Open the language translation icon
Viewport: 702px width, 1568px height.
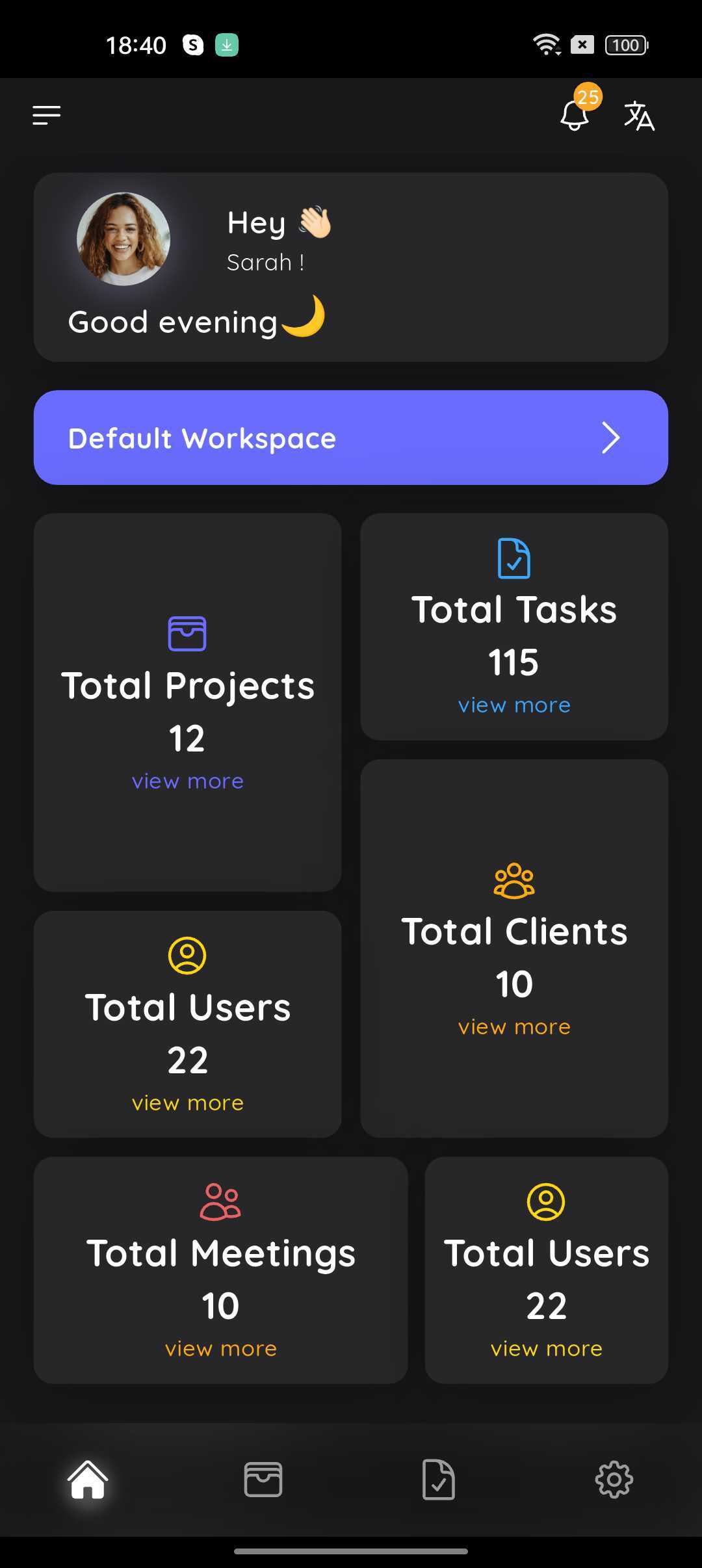click(638, 114)
